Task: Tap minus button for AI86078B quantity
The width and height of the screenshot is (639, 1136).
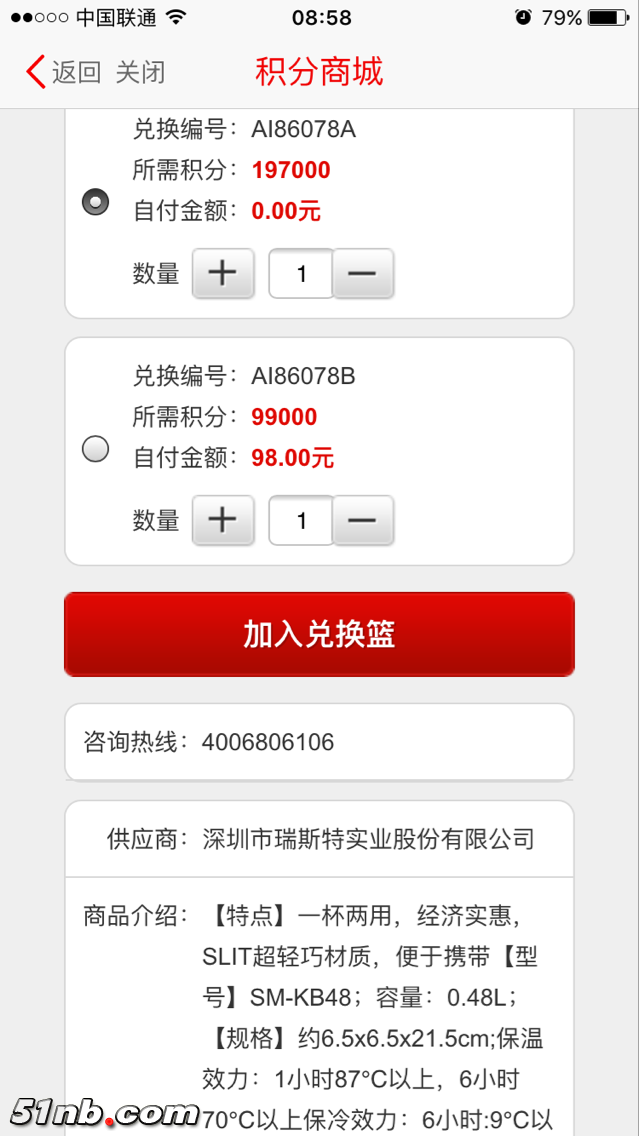Action: 362,520
